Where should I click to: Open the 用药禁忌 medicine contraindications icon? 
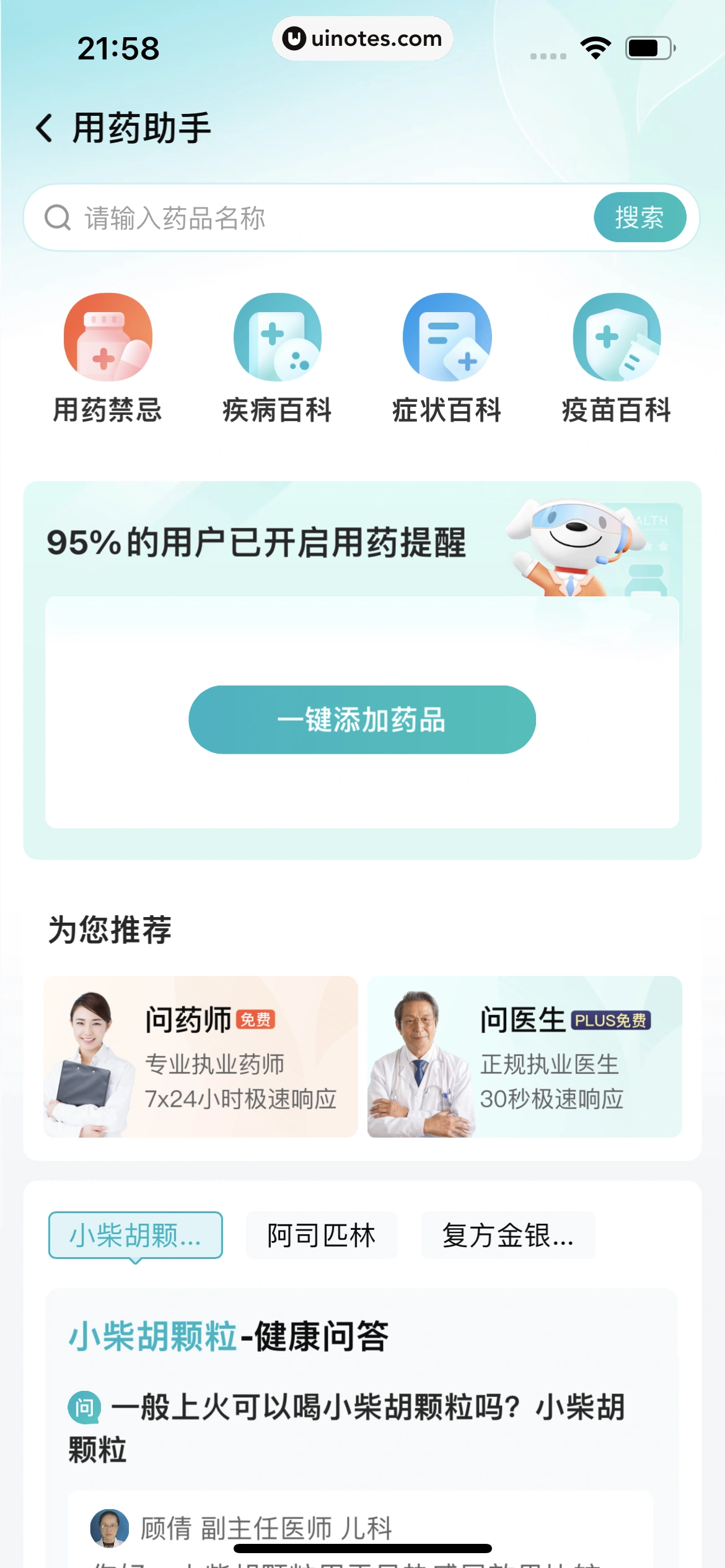tap(108, 338)
